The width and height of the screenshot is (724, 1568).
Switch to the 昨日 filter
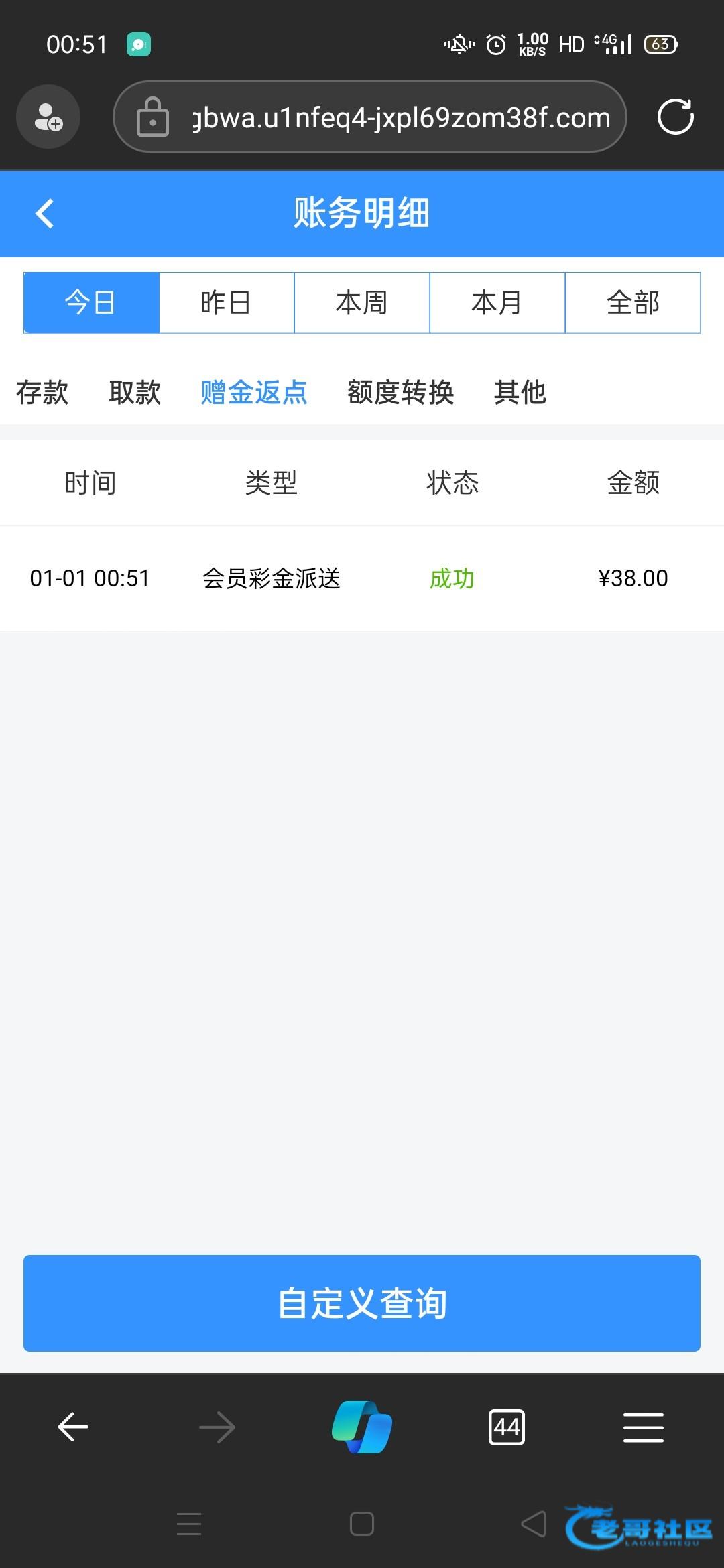pyautogui.click(x=227, y=303)
